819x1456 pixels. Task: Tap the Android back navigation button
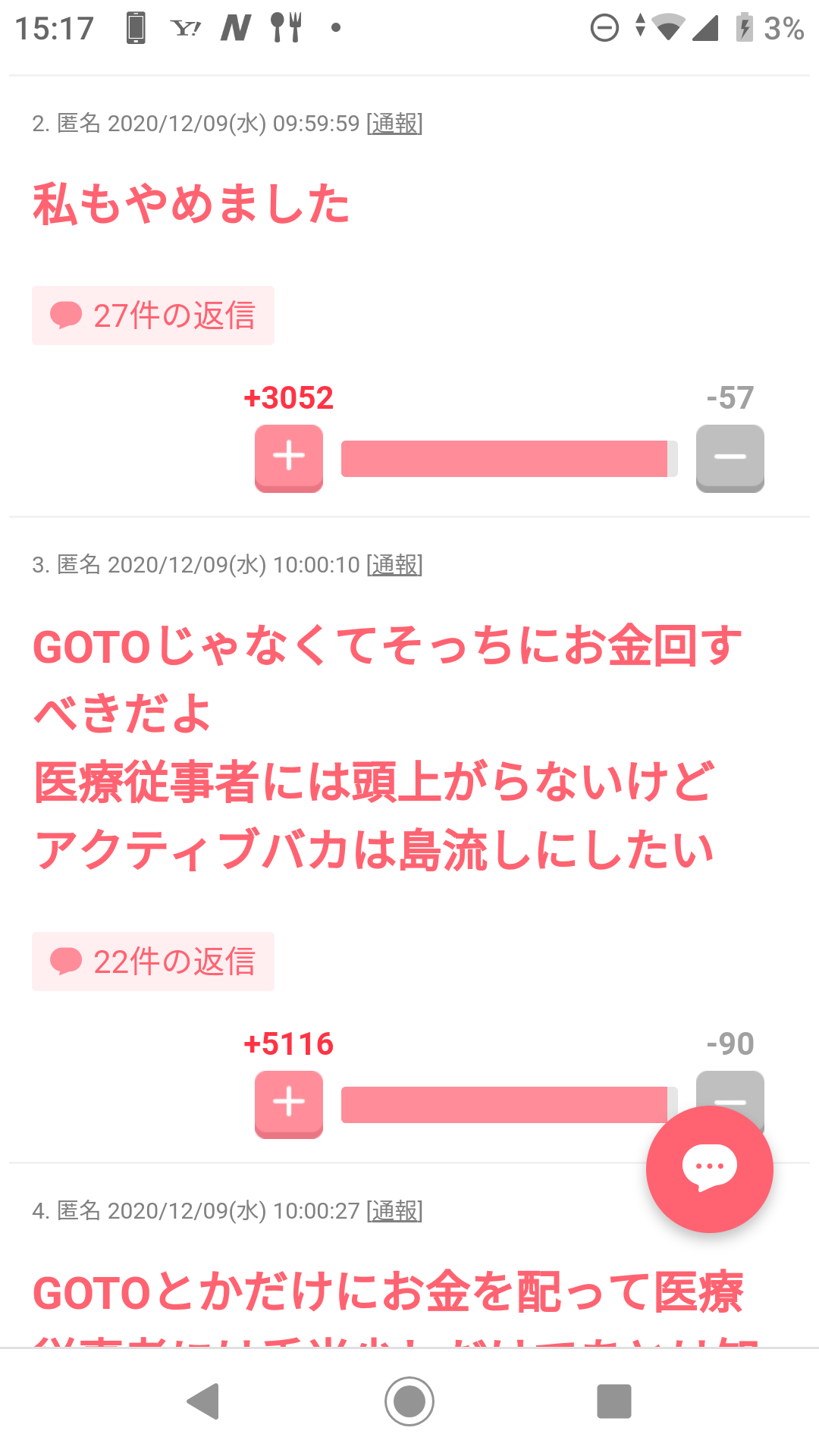203,1401
